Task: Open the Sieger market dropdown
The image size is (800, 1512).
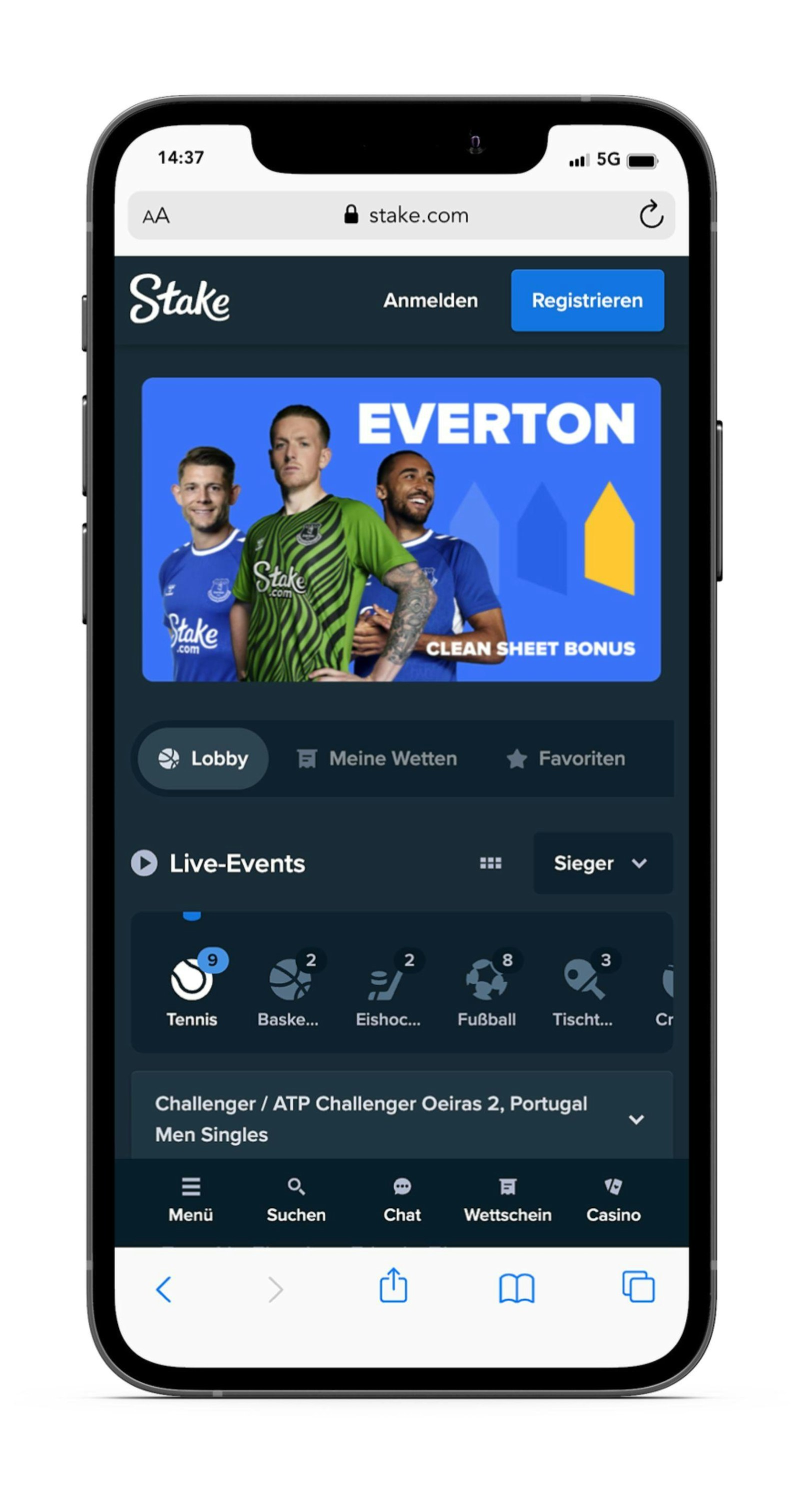Action: click(x=601, y=863)
